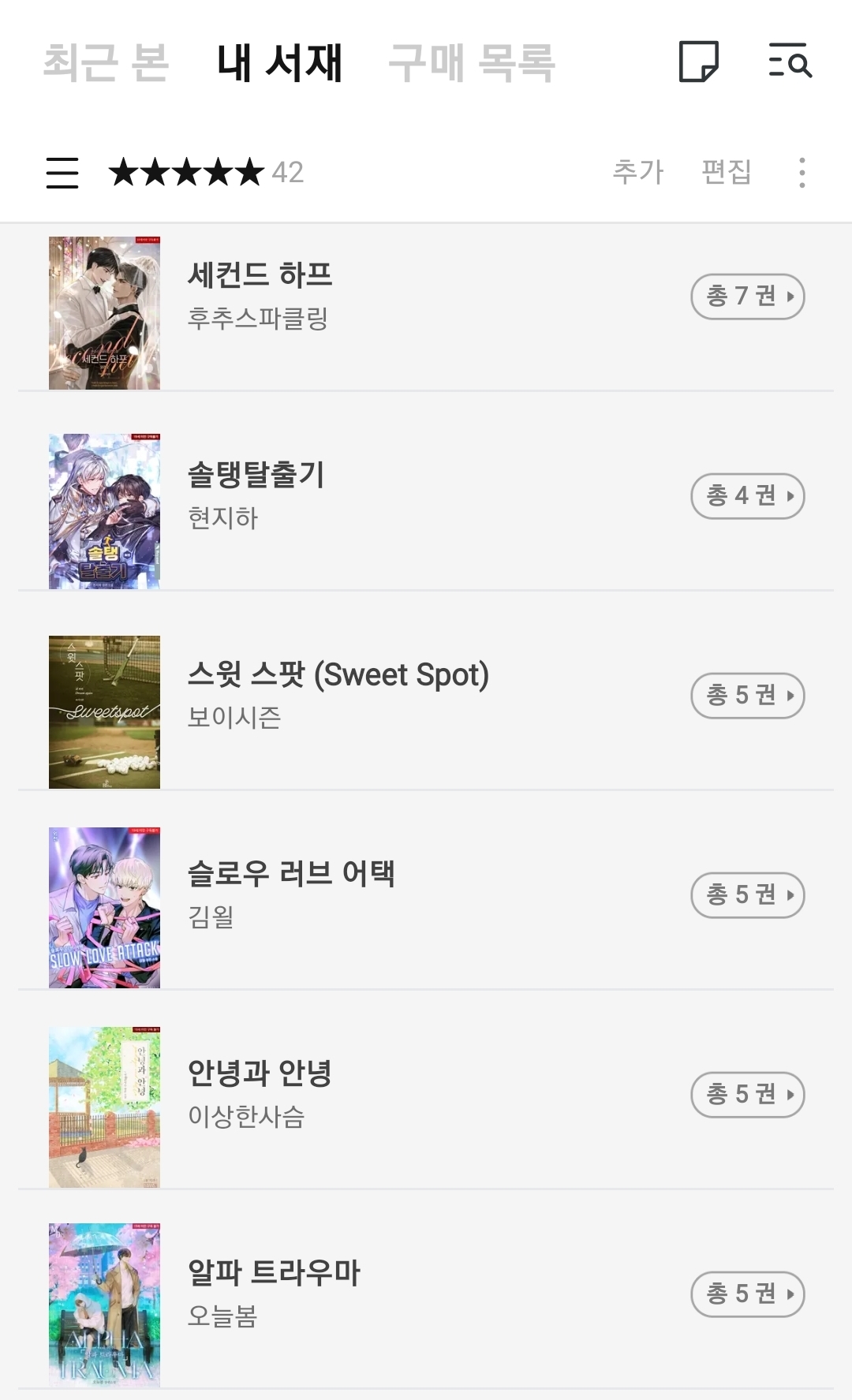
Task: Tap 추가 to add books
Action: click(x=638, y=172)
